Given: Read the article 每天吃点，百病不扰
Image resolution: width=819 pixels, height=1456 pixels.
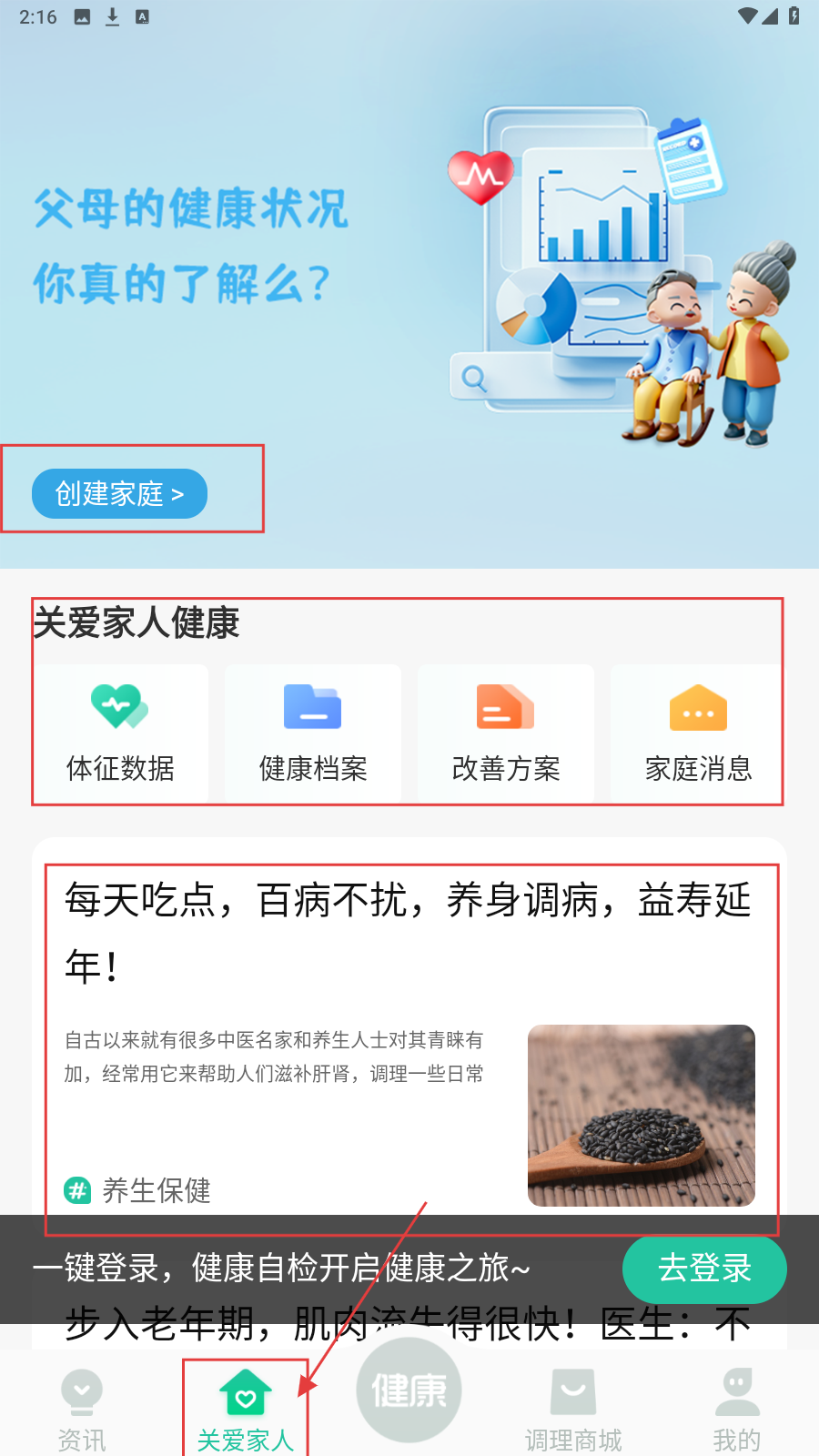Looking at the screenshot, I should [408, 932].
